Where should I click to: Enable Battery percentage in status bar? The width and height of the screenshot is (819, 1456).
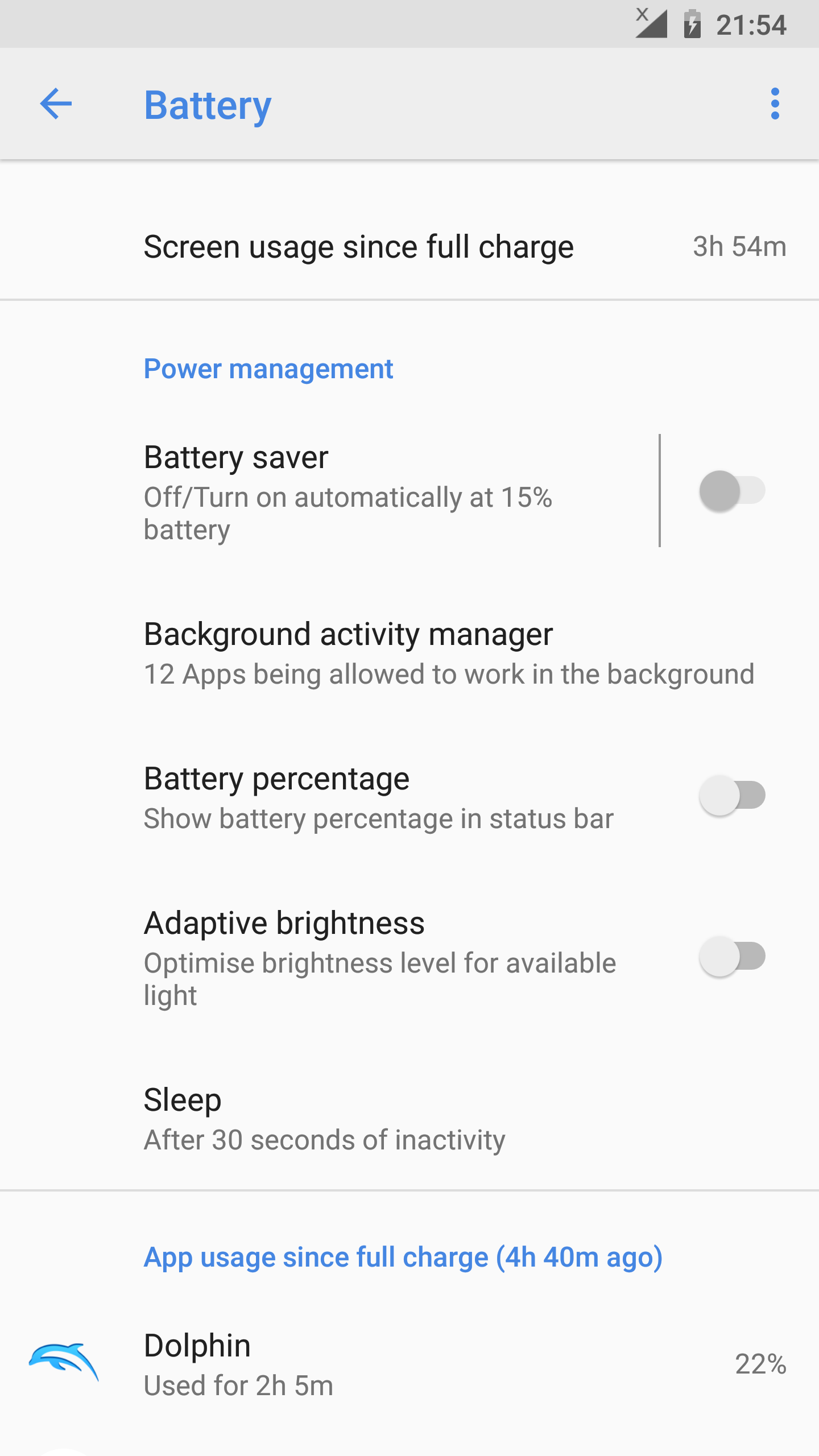(x=732, y=795)
